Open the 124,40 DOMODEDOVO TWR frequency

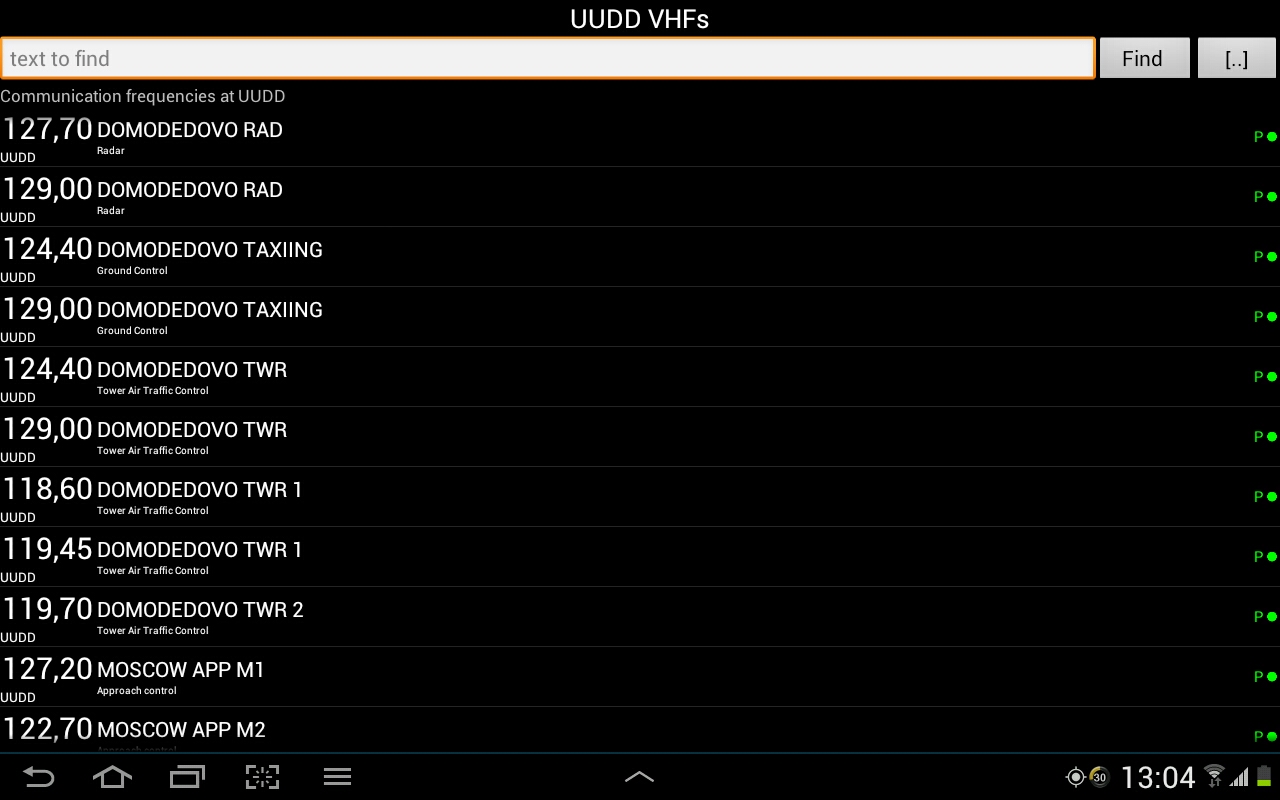[640, 377]
